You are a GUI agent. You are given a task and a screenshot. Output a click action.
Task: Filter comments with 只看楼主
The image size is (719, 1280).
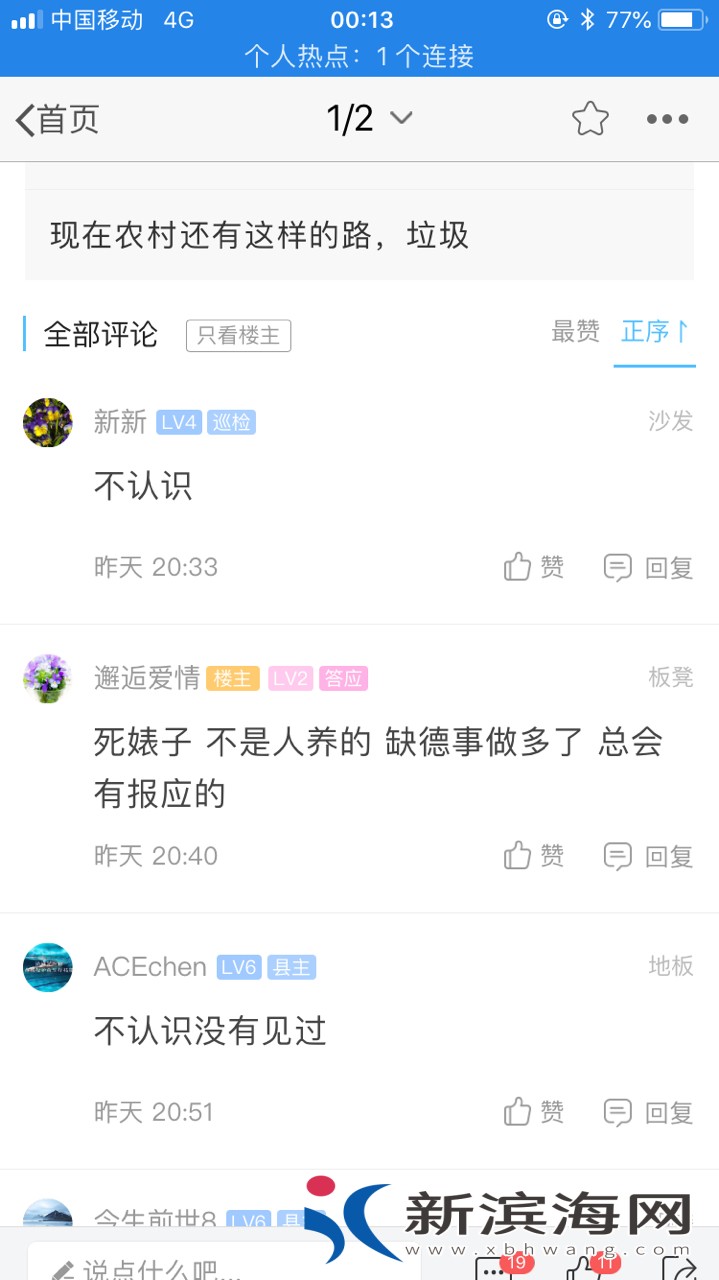point(238,335)
